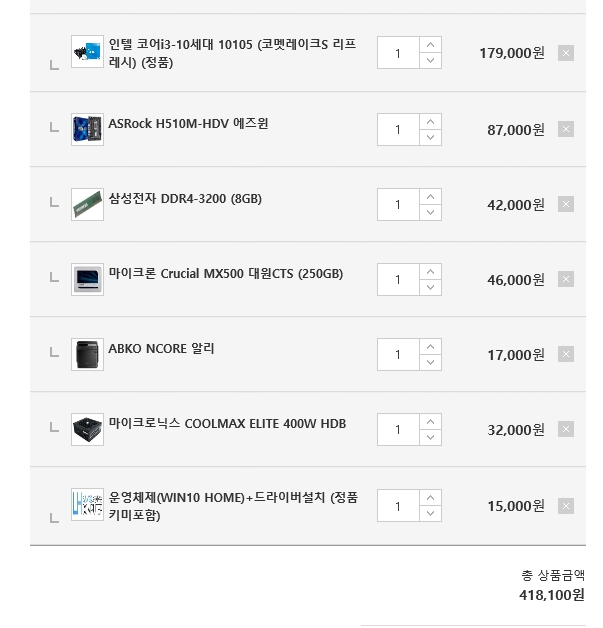The width and height of the screenshot is (603, 628).
Task: Lower quantity of Crucial MX500 SSD
Action: 430,287
